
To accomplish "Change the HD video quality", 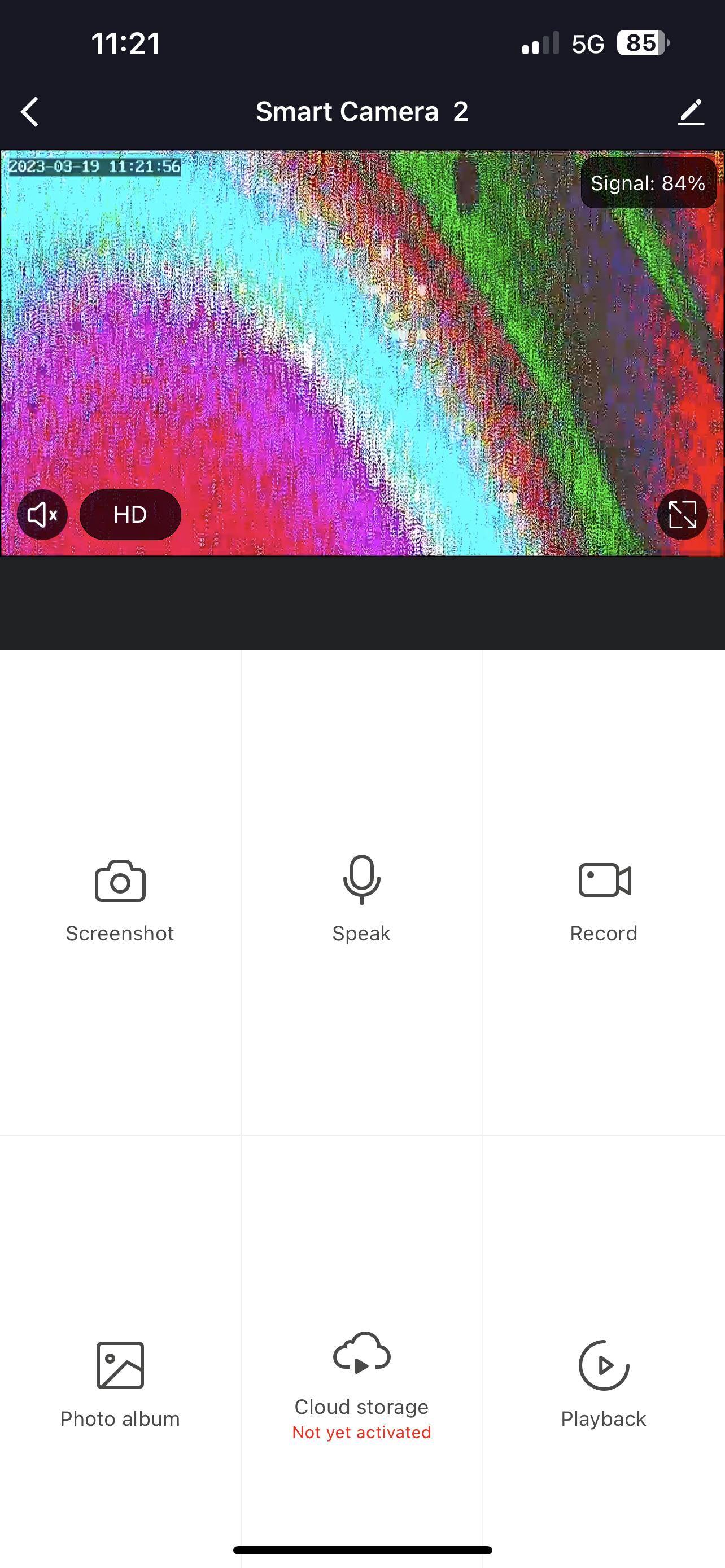I will coord(130,515).
